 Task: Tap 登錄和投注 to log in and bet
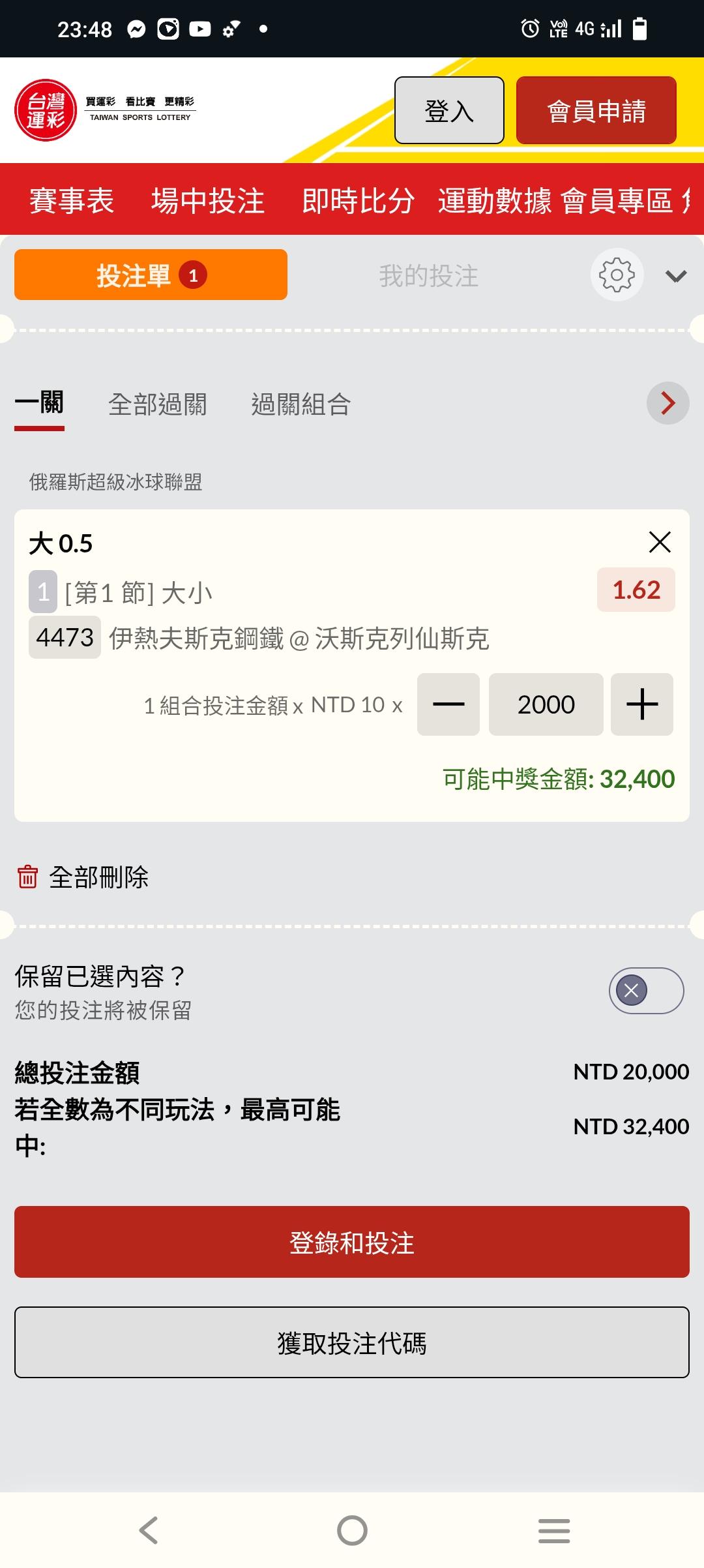coord(352,1242)
